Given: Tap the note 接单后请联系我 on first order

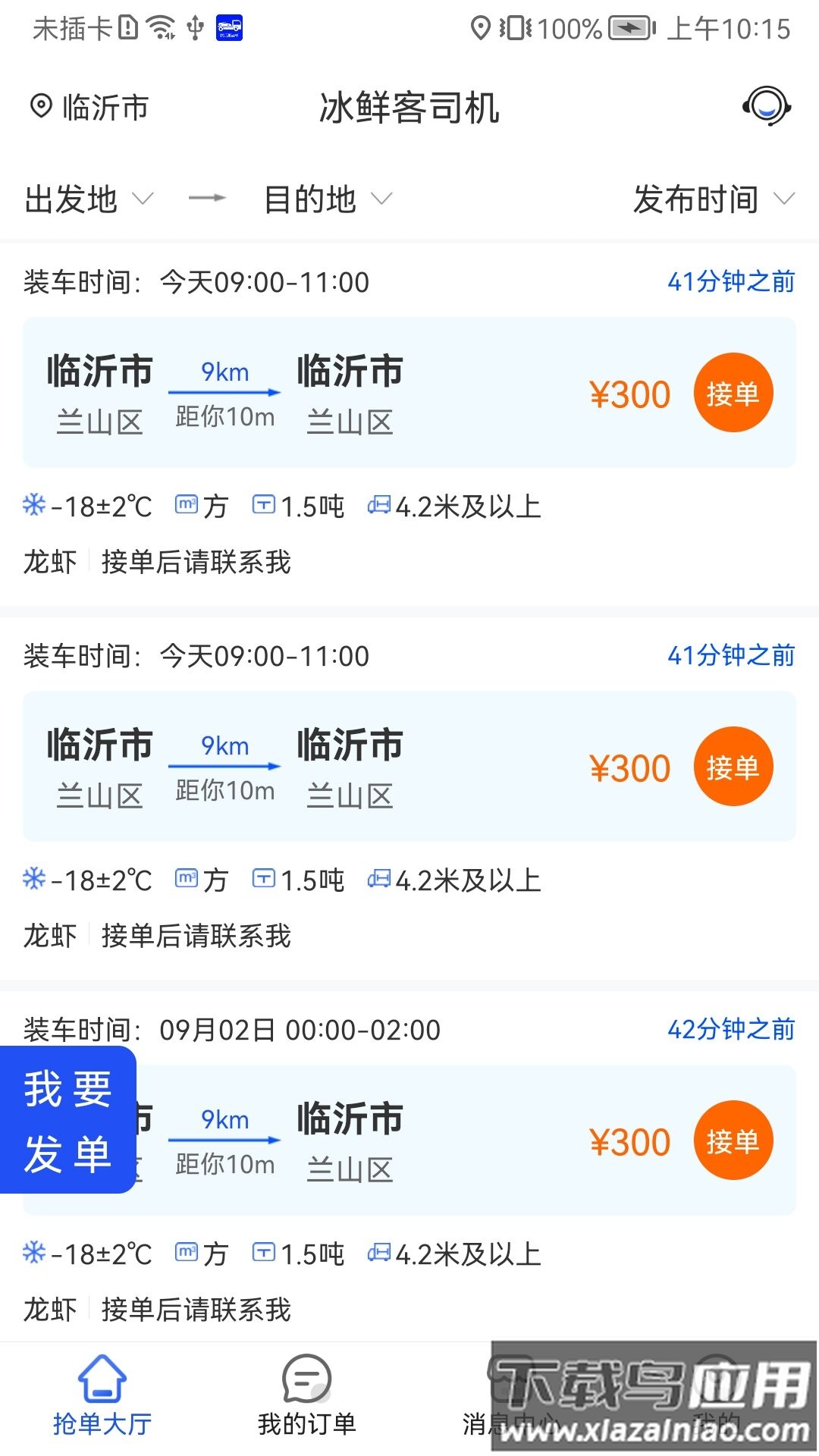Looking at the screenshot, I should point(195,563).
